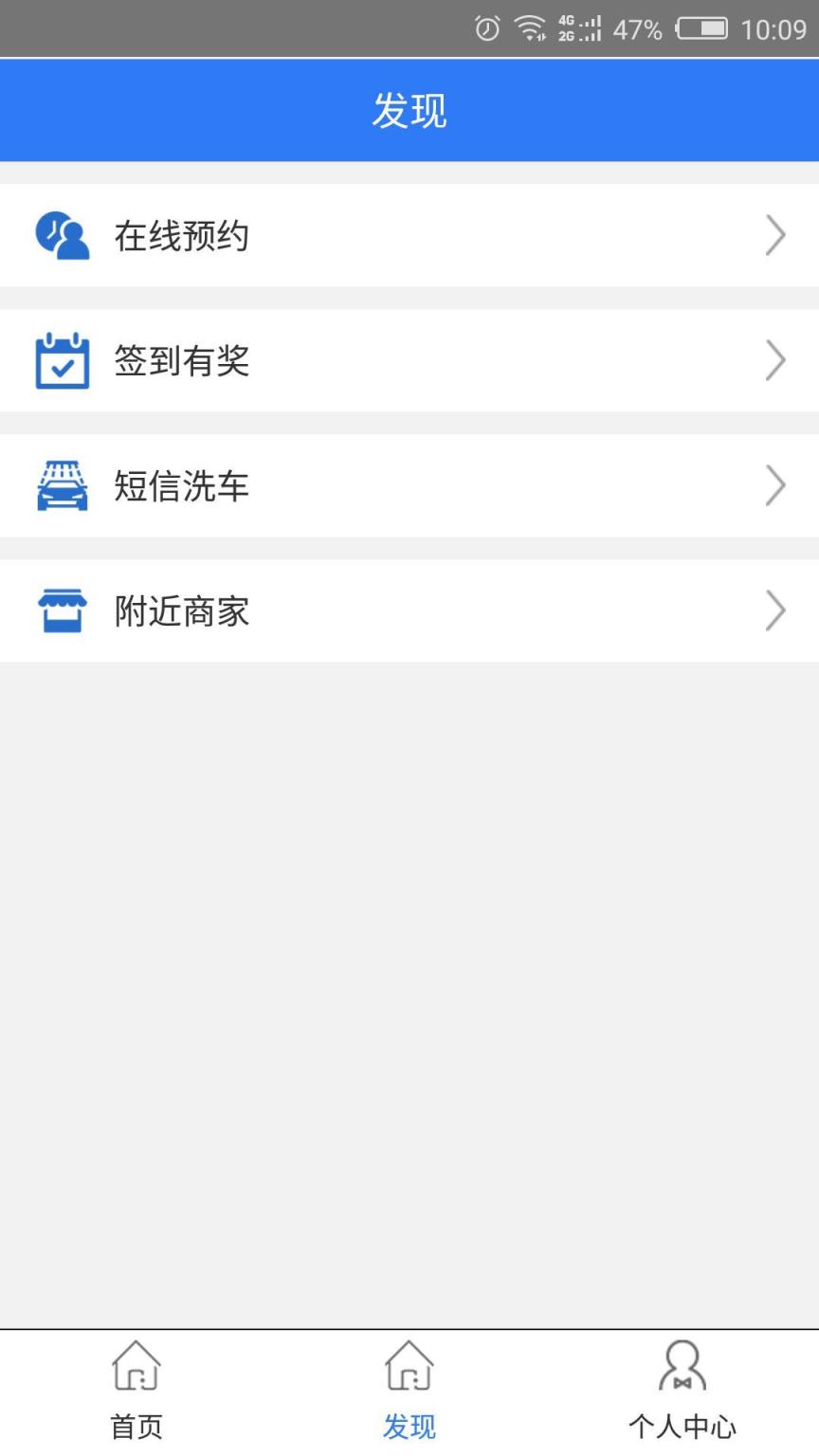
Task: Click the 在线预约 clock-person icon
Action: click(x=61, y=235)
